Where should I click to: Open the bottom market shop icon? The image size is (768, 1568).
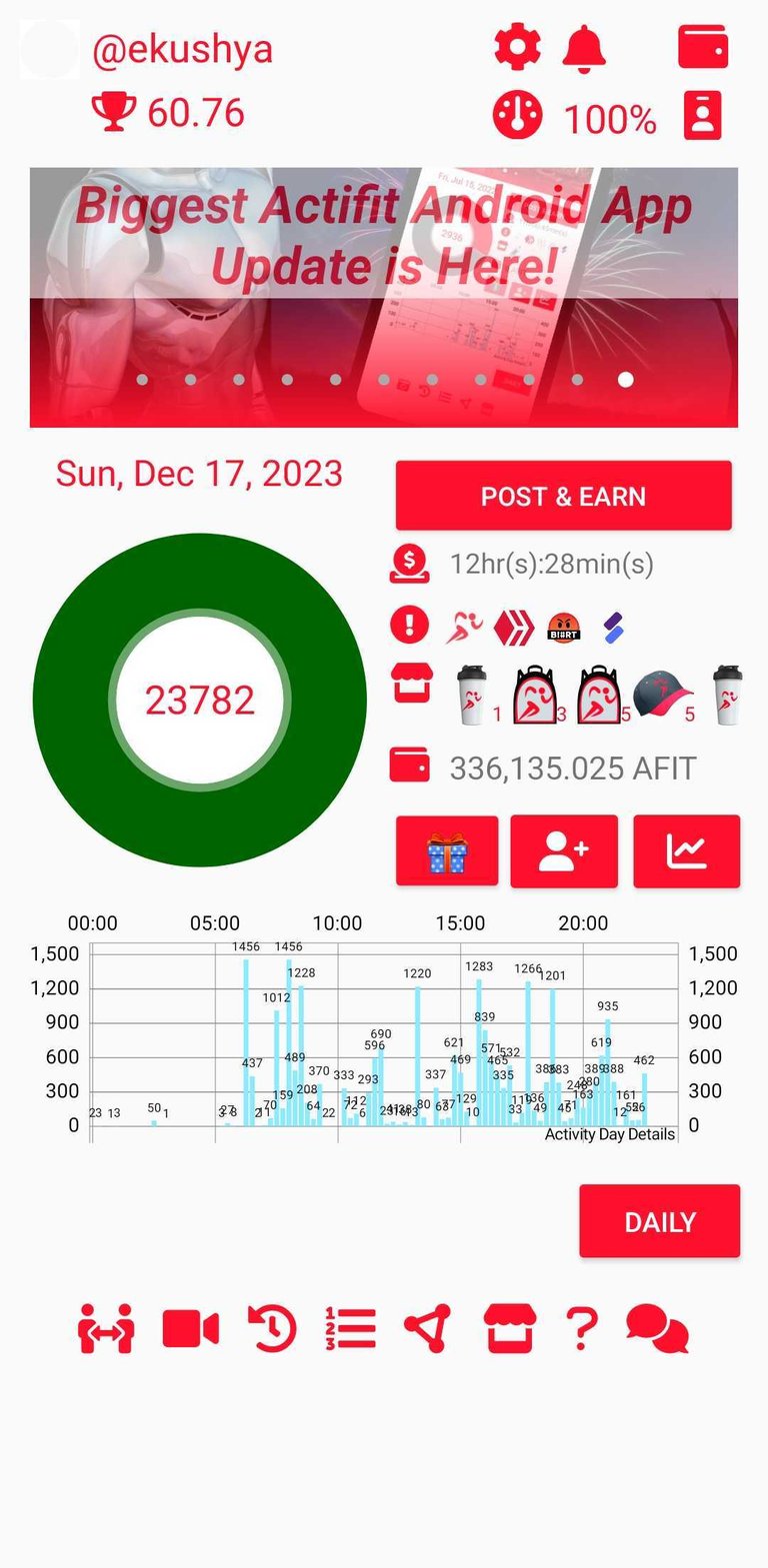[510, 1329]
